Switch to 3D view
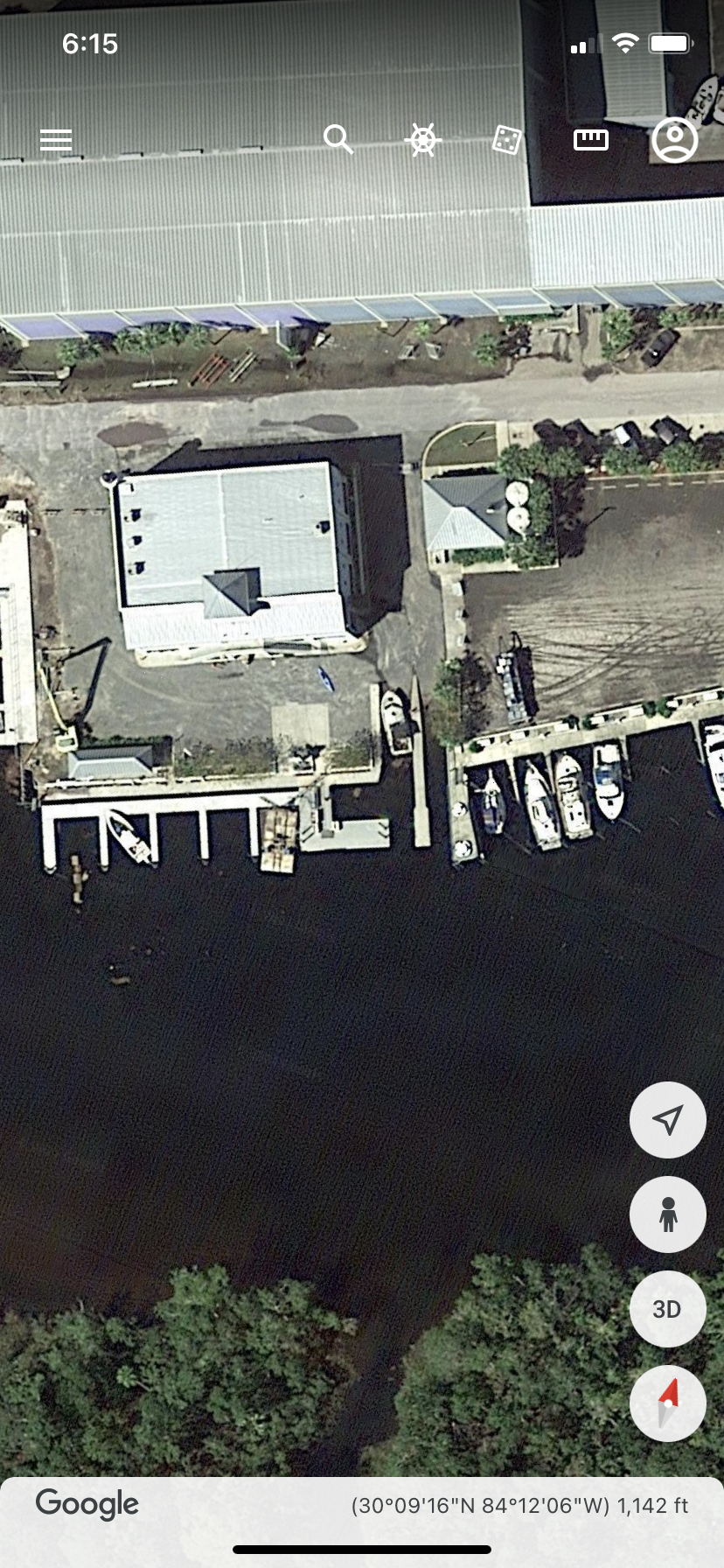The height and width of the screenshot is (1568, 724). tap(667, 1309)
